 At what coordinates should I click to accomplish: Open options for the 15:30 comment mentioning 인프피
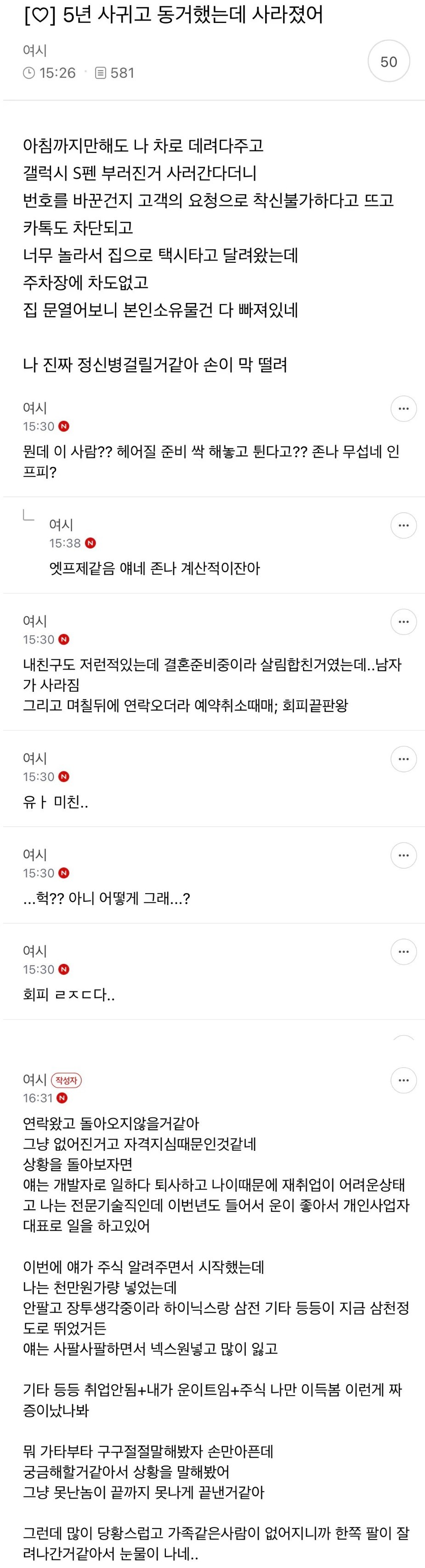[x=403, y=408]
